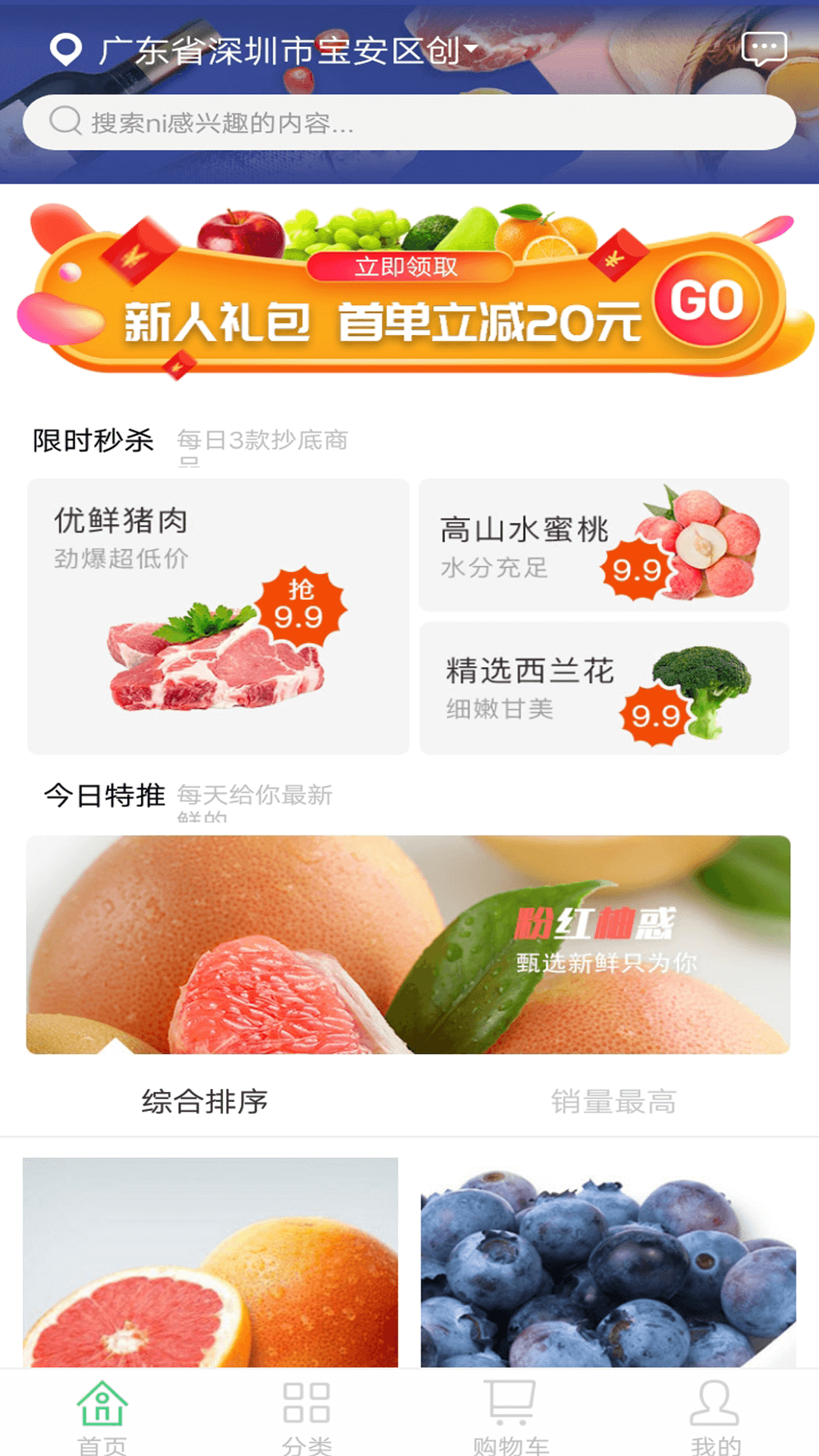Switch to the 我的 profile tab
819x1456 pixels.
716,1415
